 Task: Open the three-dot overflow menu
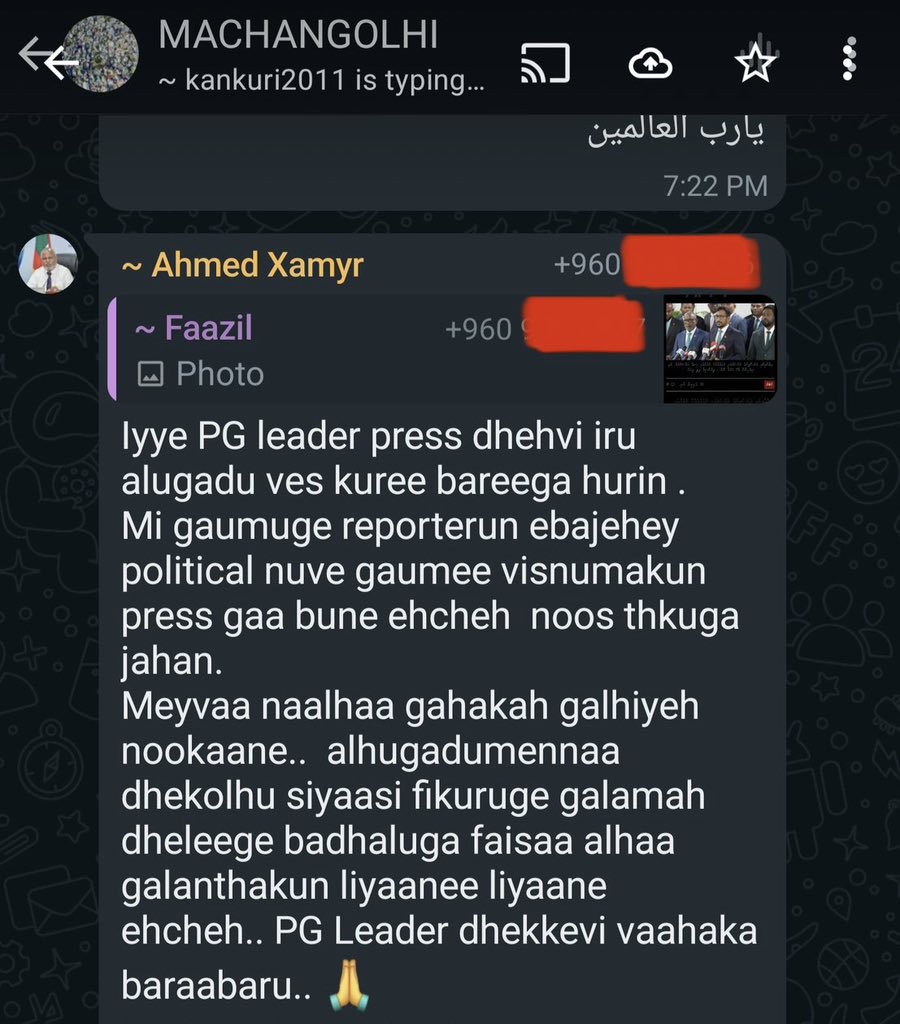click(x=849, y=61)
